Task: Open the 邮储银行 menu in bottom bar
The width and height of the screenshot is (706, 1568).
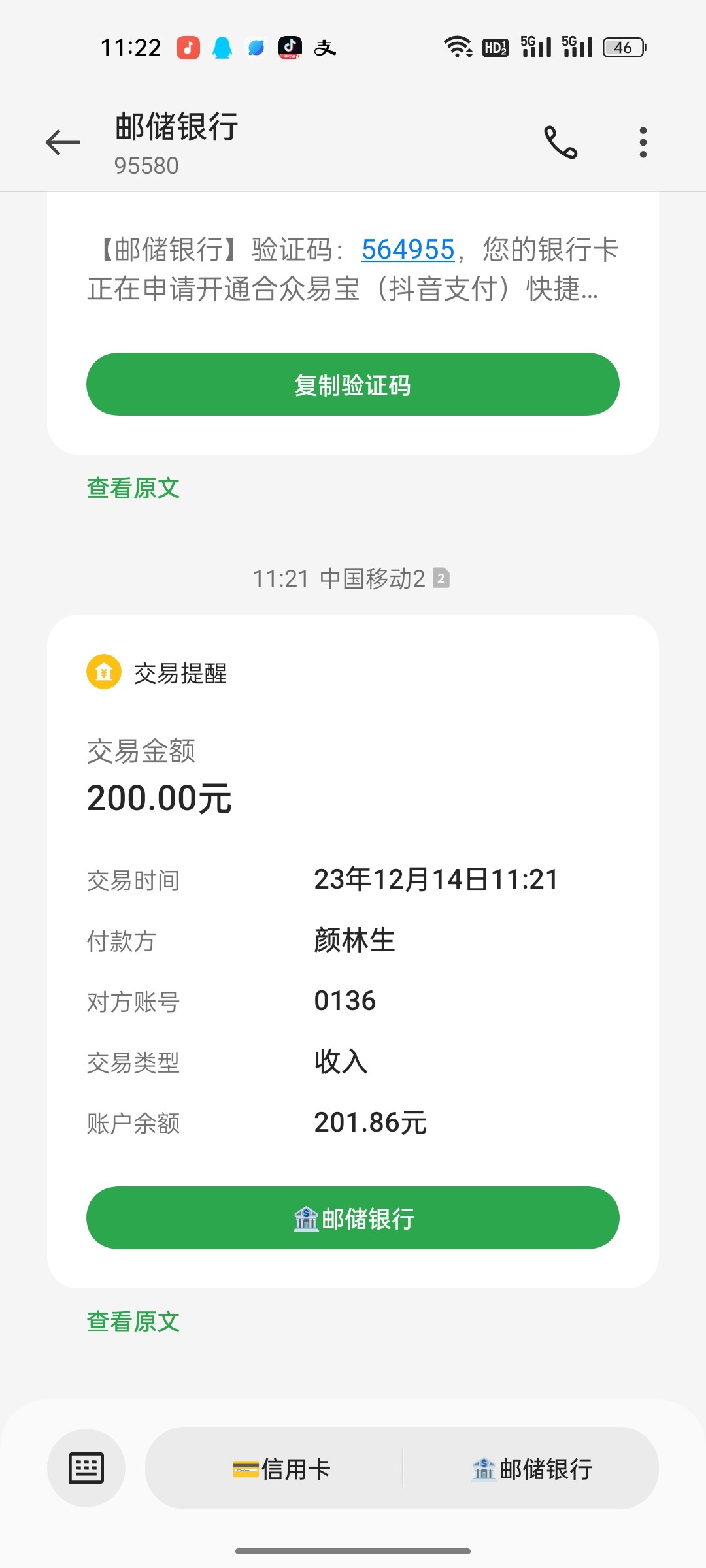Action: coord(531,1469)
